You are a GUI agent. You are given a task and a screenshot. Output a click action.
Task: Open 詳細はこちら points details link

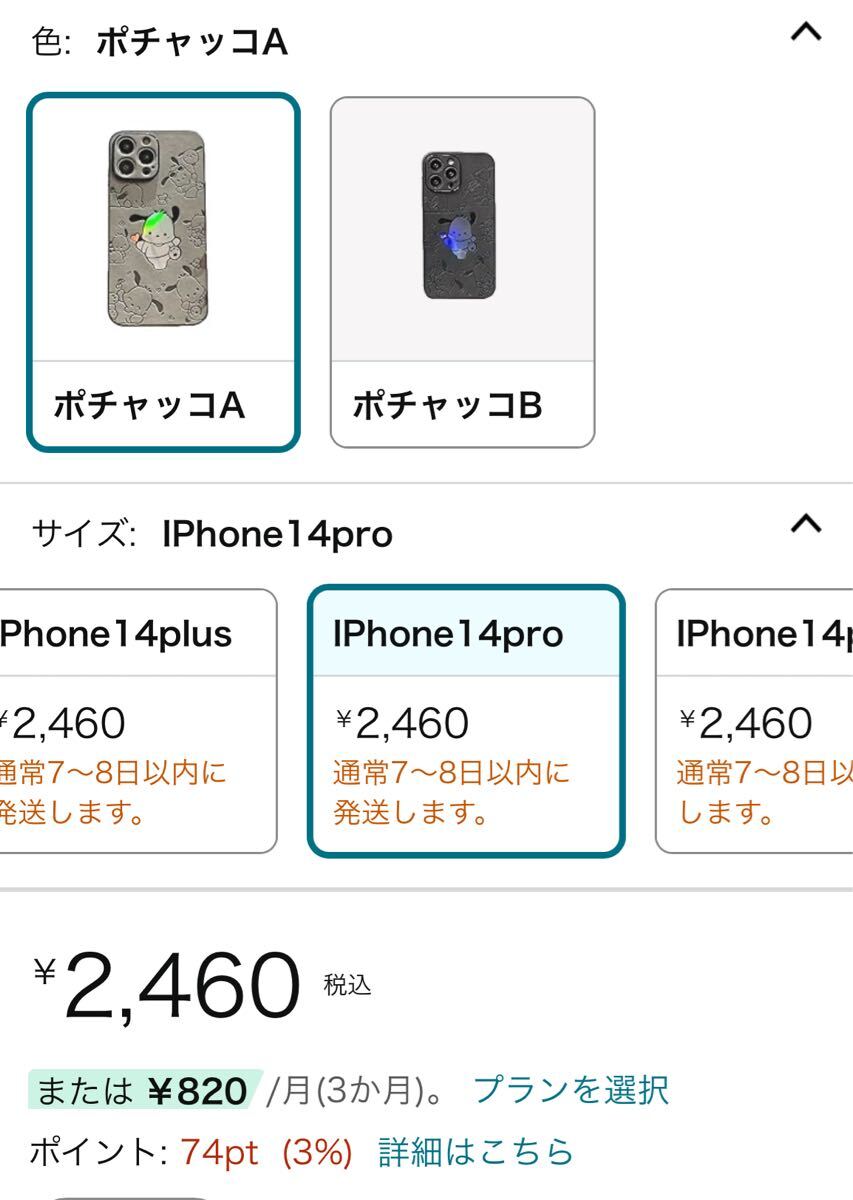[x=476, y=1152]
